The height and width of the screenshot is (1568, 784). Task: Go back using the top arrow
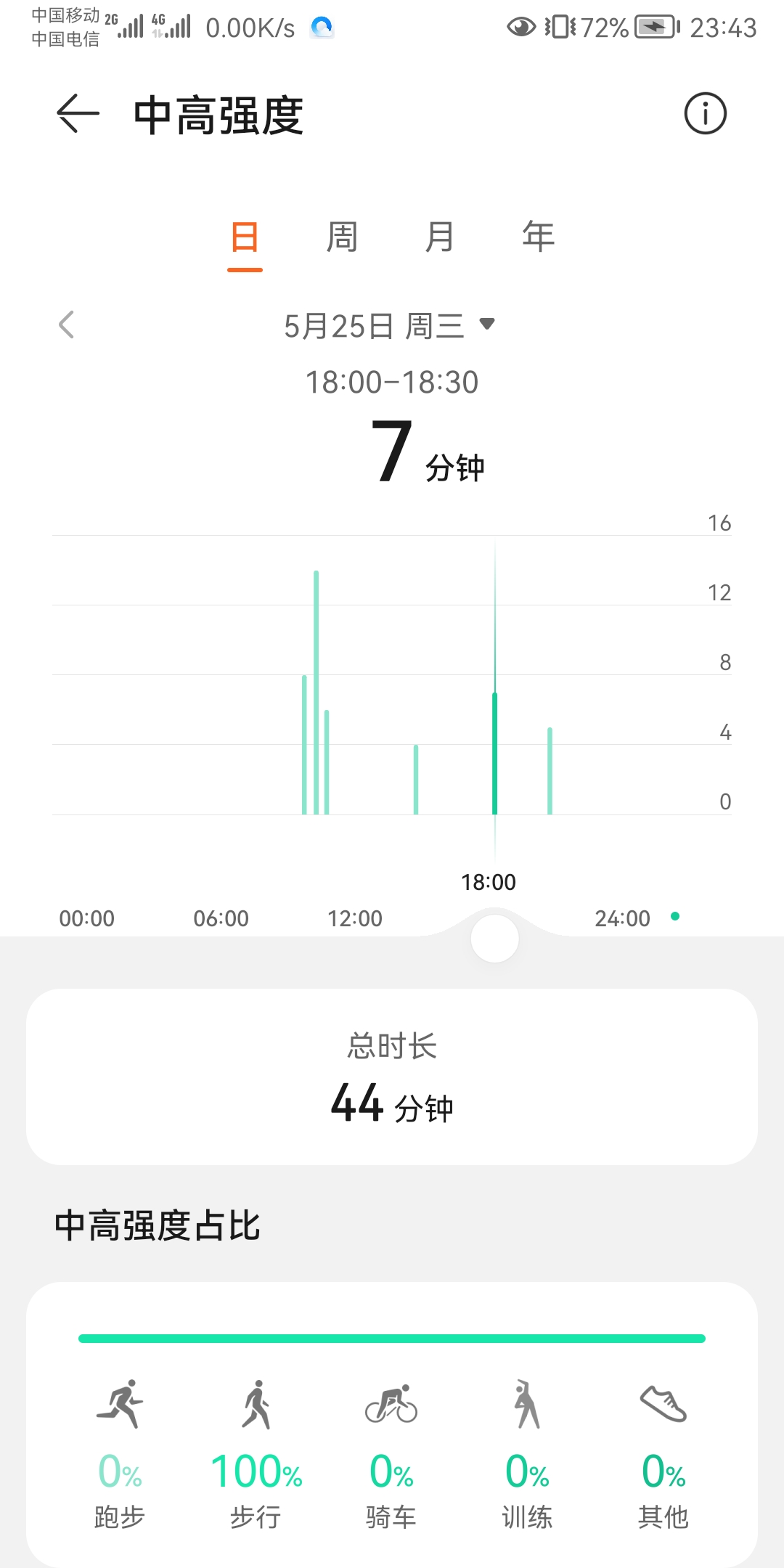[x=78, y=113]
